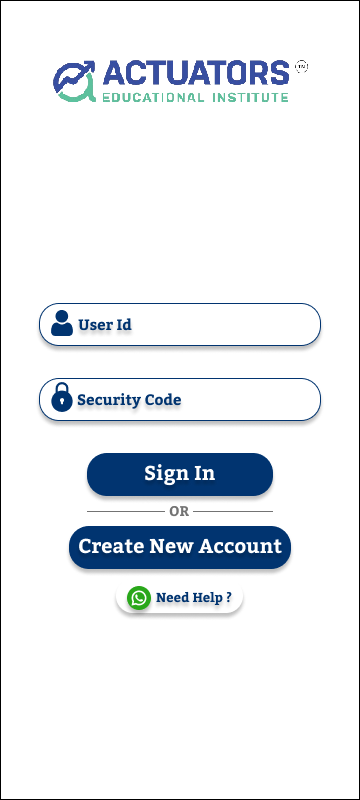Focus the Security Code field
Image resolution: width=360 pixels, height=800 pixels.
pyautogui.click(x=180, y=399)
